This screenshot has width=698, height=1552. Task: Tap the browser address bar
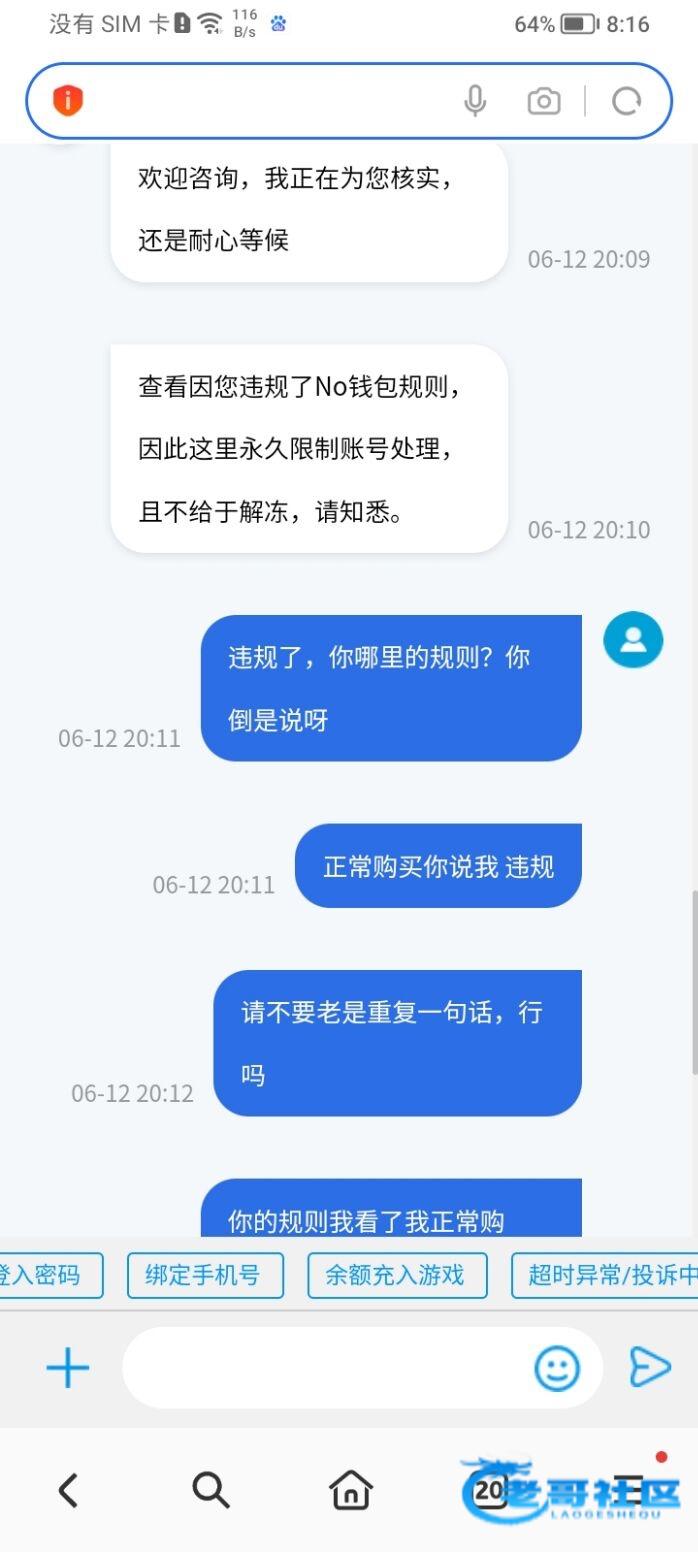pos(260,101)
